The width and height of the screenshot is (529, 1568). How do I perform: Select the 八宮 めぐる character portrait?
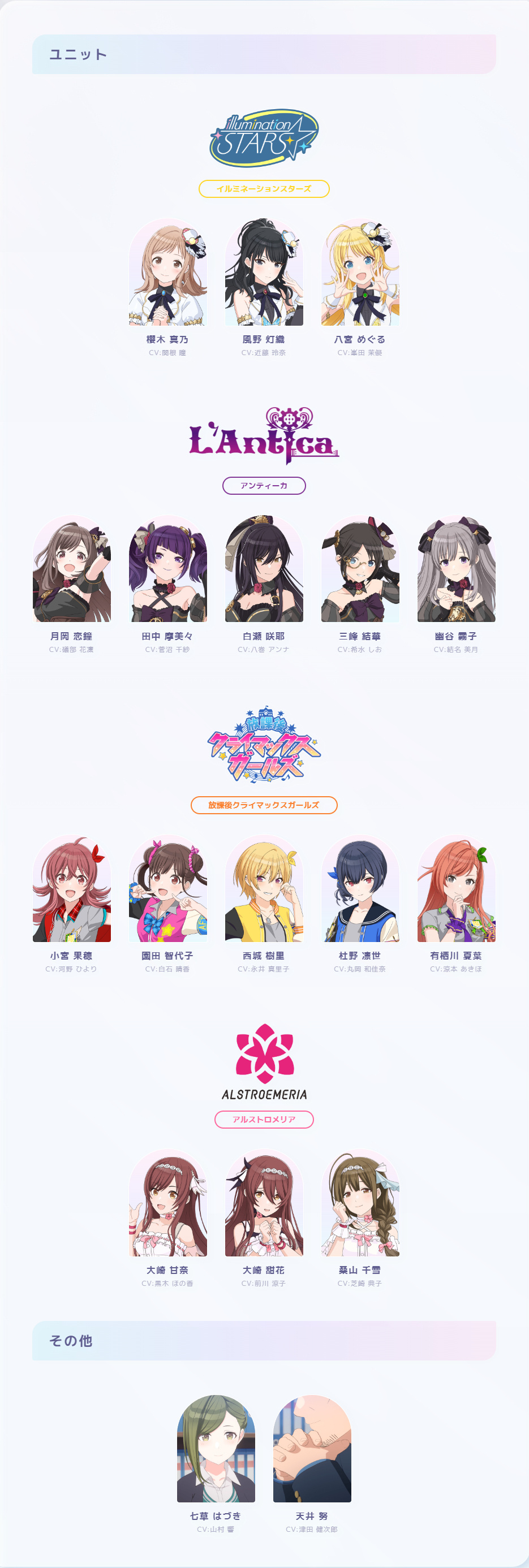tap(360, 272)
